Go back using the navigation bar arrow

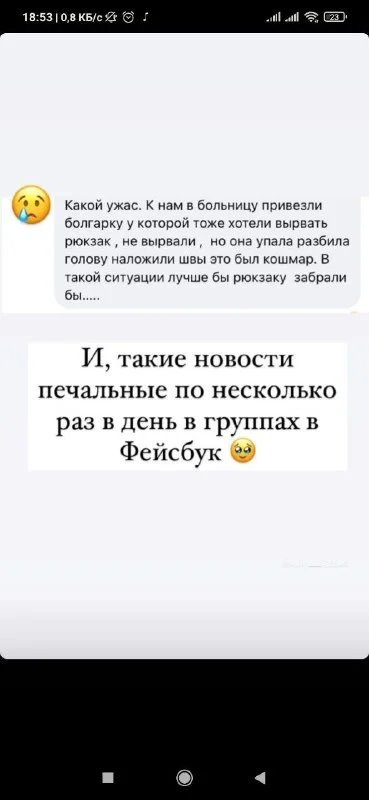click(x=260, y=778)
